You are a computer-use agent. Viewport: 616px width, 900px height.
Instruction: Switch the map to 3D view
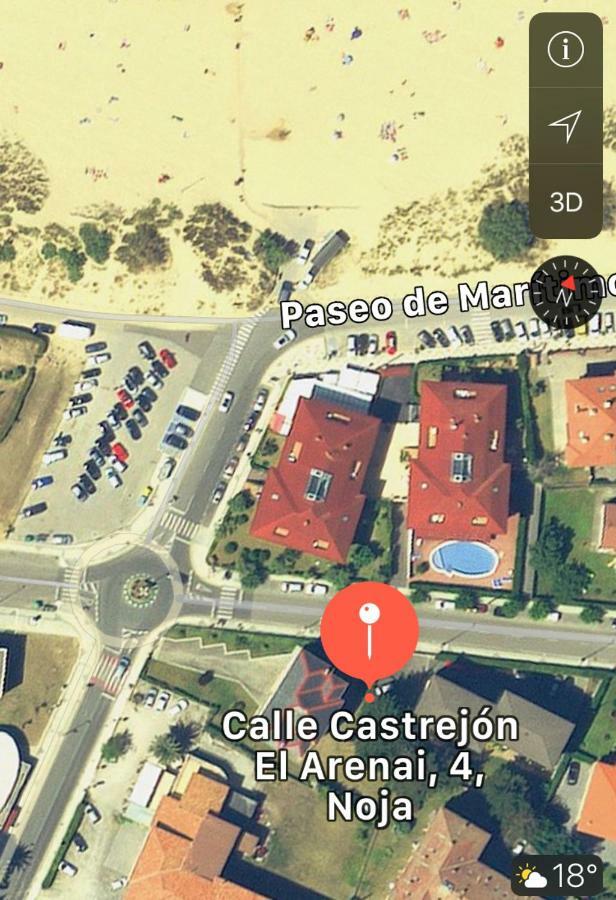click(x=565, y=202)
